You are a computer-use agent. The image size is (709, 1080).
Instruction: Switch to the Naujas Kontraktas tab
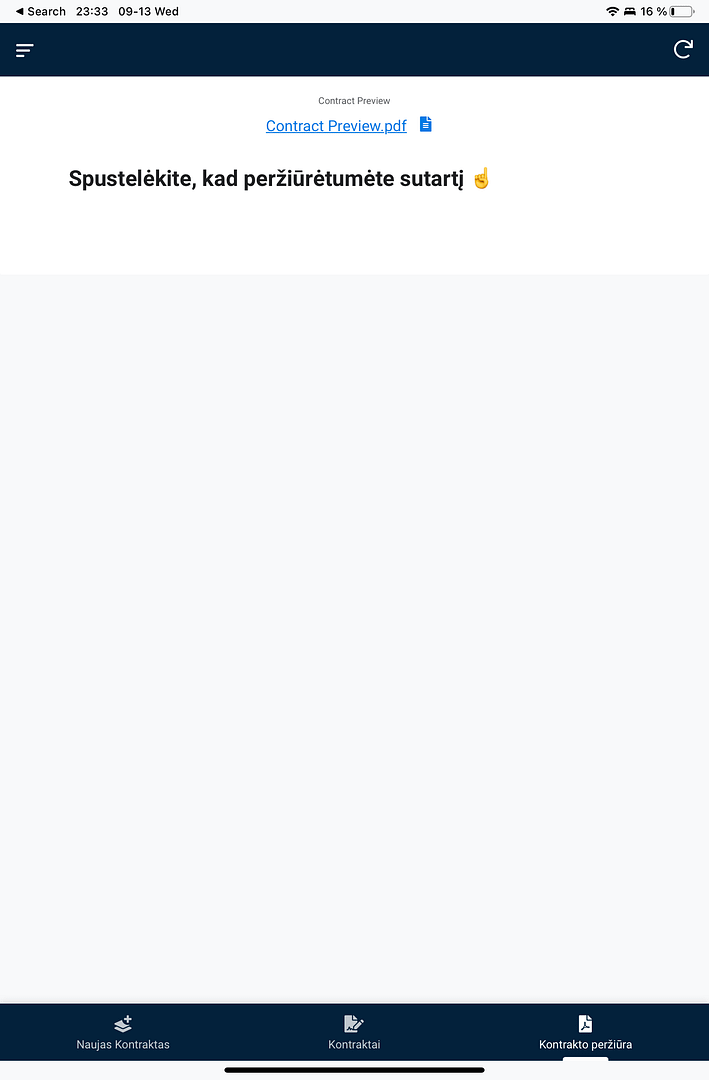[x=123, y=1033]
